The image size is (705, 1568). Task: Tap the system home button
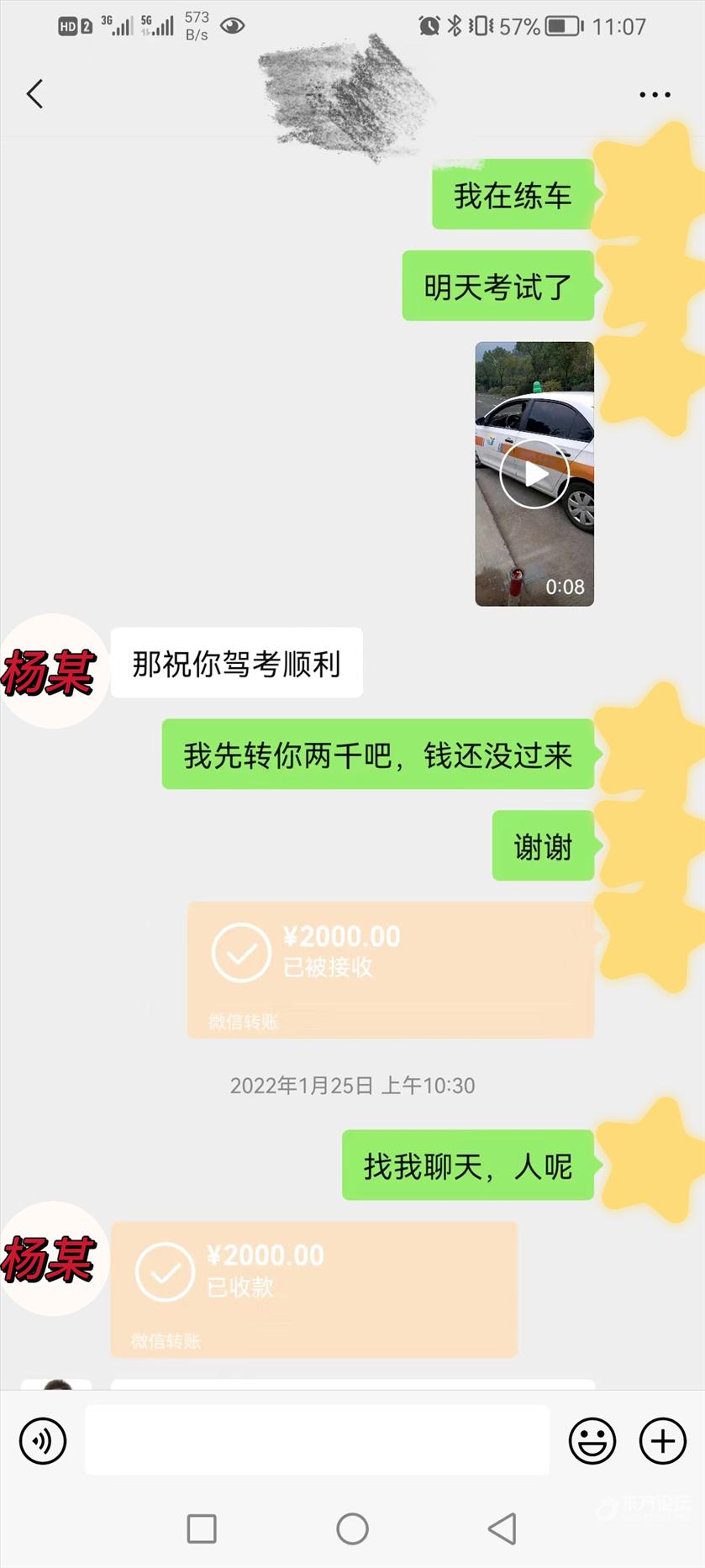point(352,1529)
